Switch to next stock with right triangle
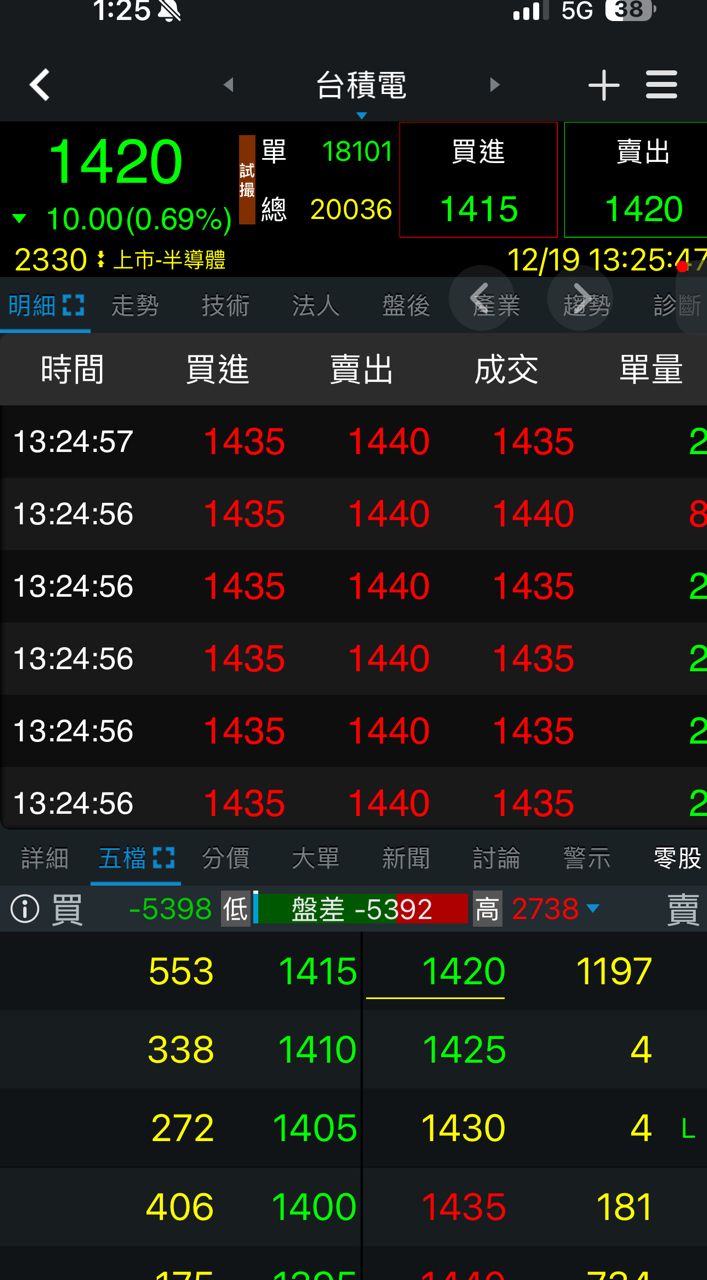Screen dimensions: 707x1280 [x=494, y=86]
